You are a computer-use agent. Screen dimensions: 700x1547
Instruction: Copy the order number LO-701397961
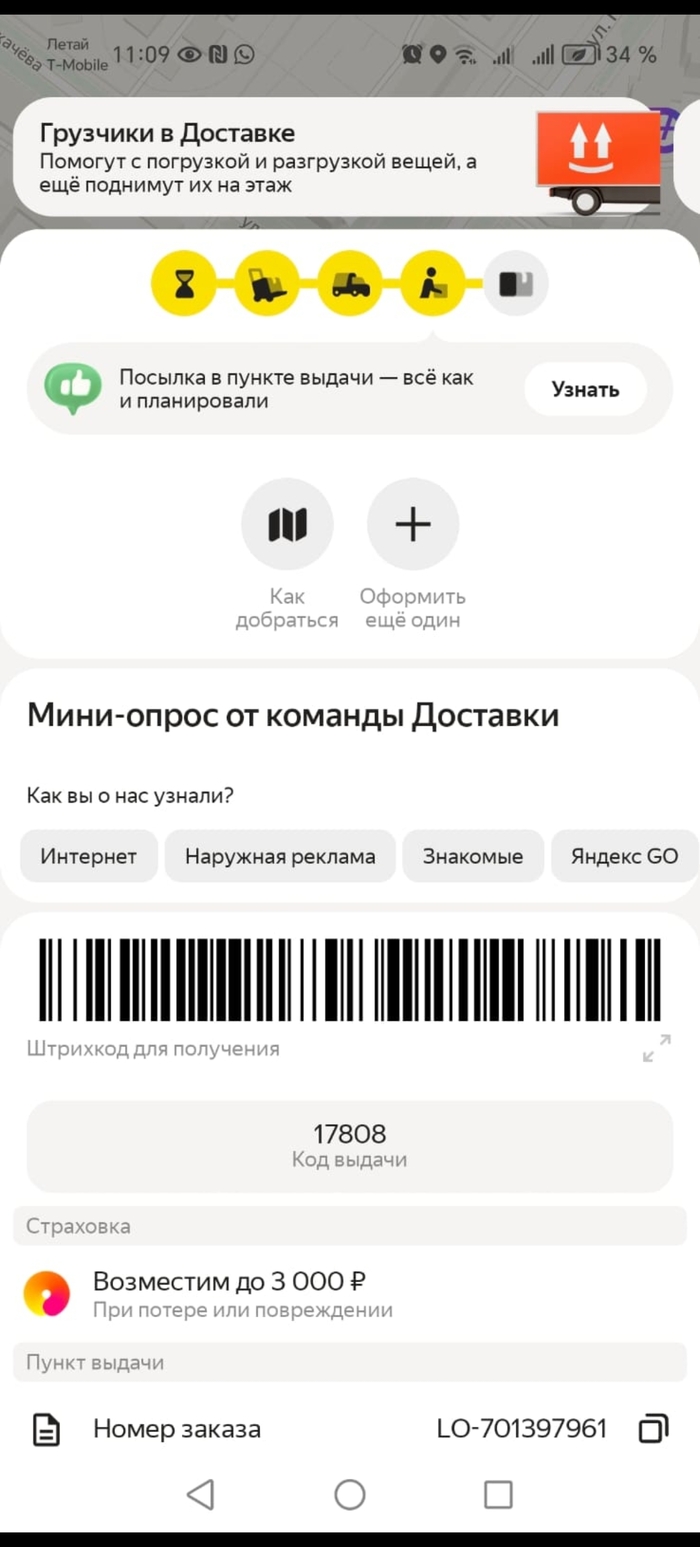click(x=652, y=1429)
